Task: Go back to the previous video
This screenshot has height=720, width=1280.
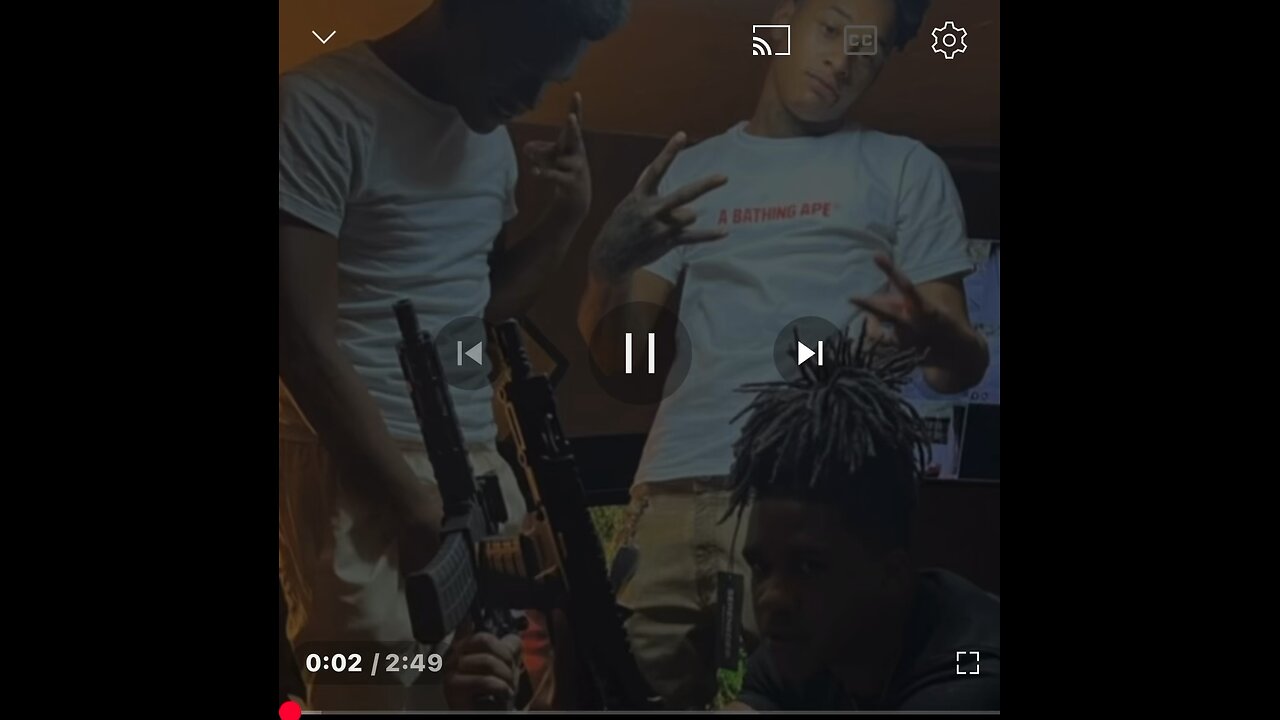Action: 469,353
